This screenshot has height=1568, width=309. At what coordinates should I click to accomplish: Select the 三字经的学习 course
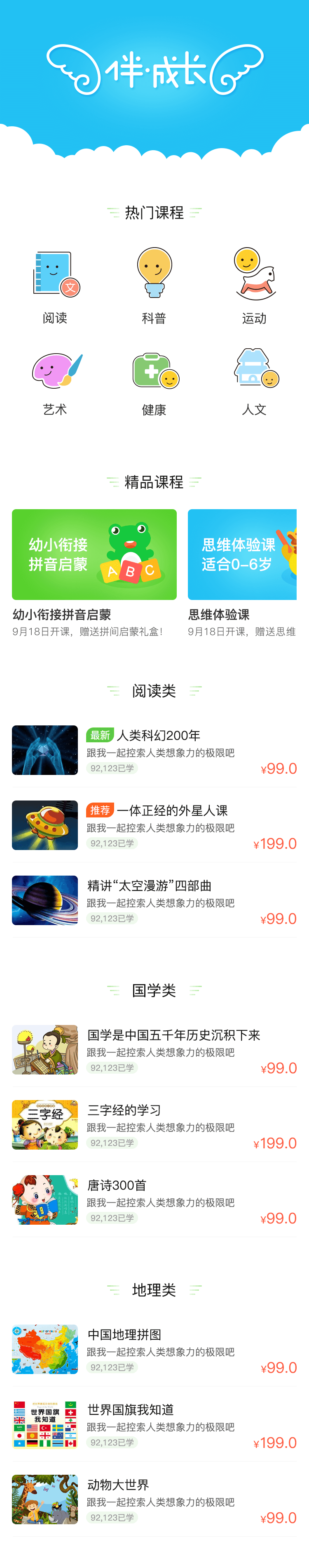[x=154, y=1124]
